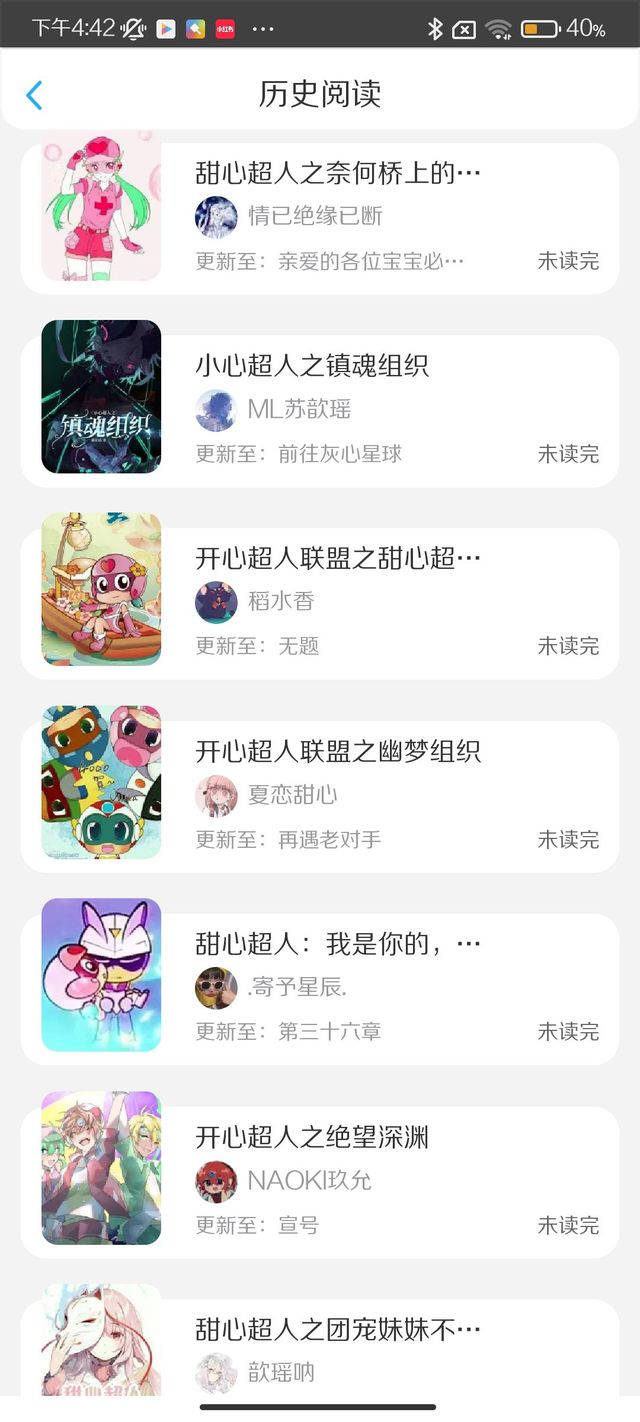Open 小心超人之镇魂组织
Viewport: 640px width, 1422px height.
click(x=320, y=410)
